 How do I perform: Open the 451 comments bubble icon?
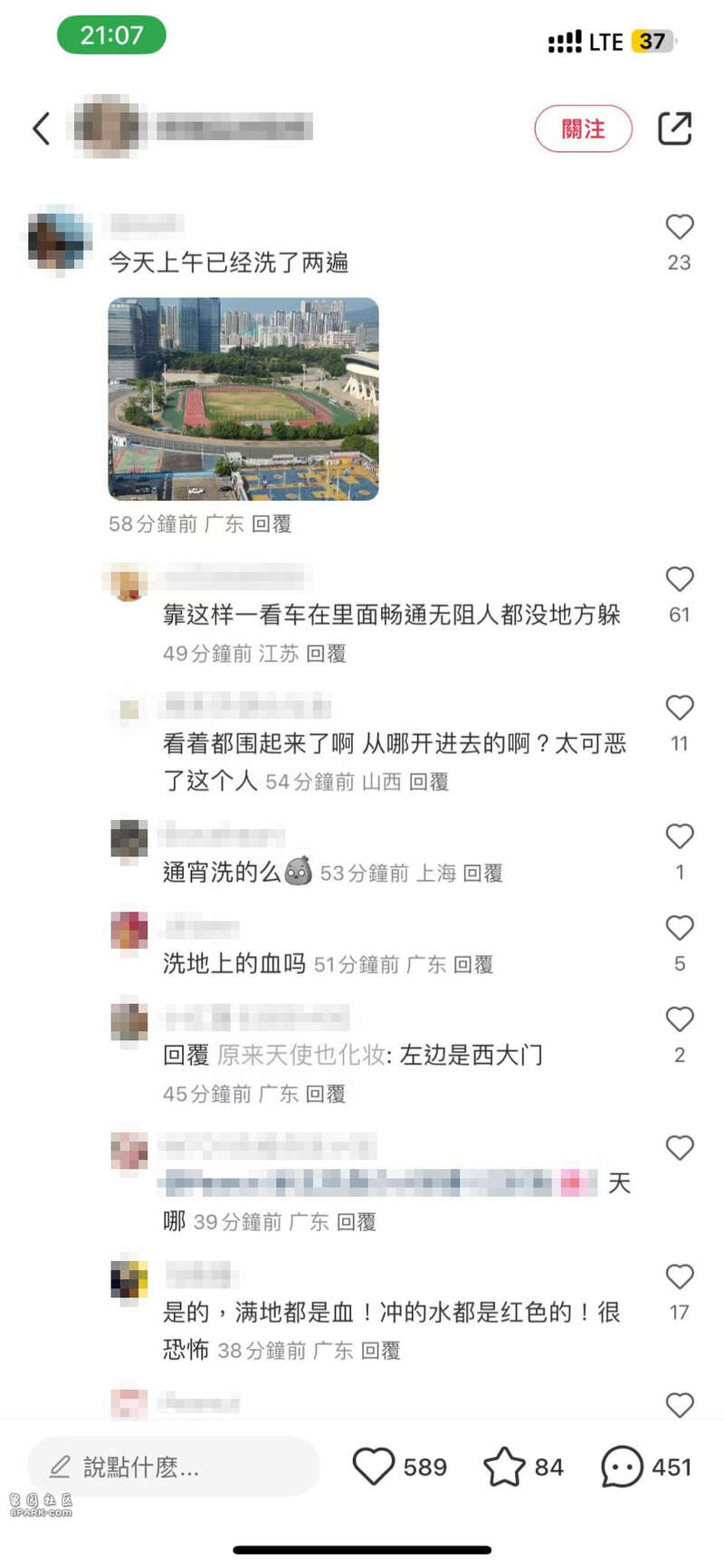pyautogui.click(x=622, y=1466)
